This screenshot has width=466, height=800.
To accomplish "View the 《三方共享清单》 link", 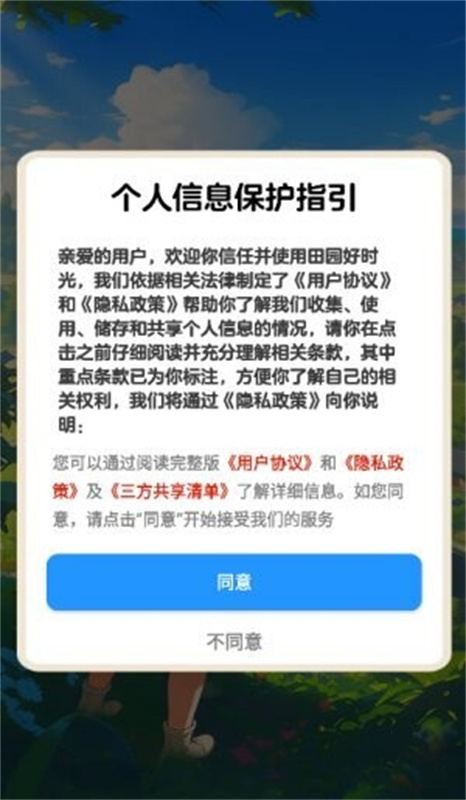I will (x=171, y=492).
